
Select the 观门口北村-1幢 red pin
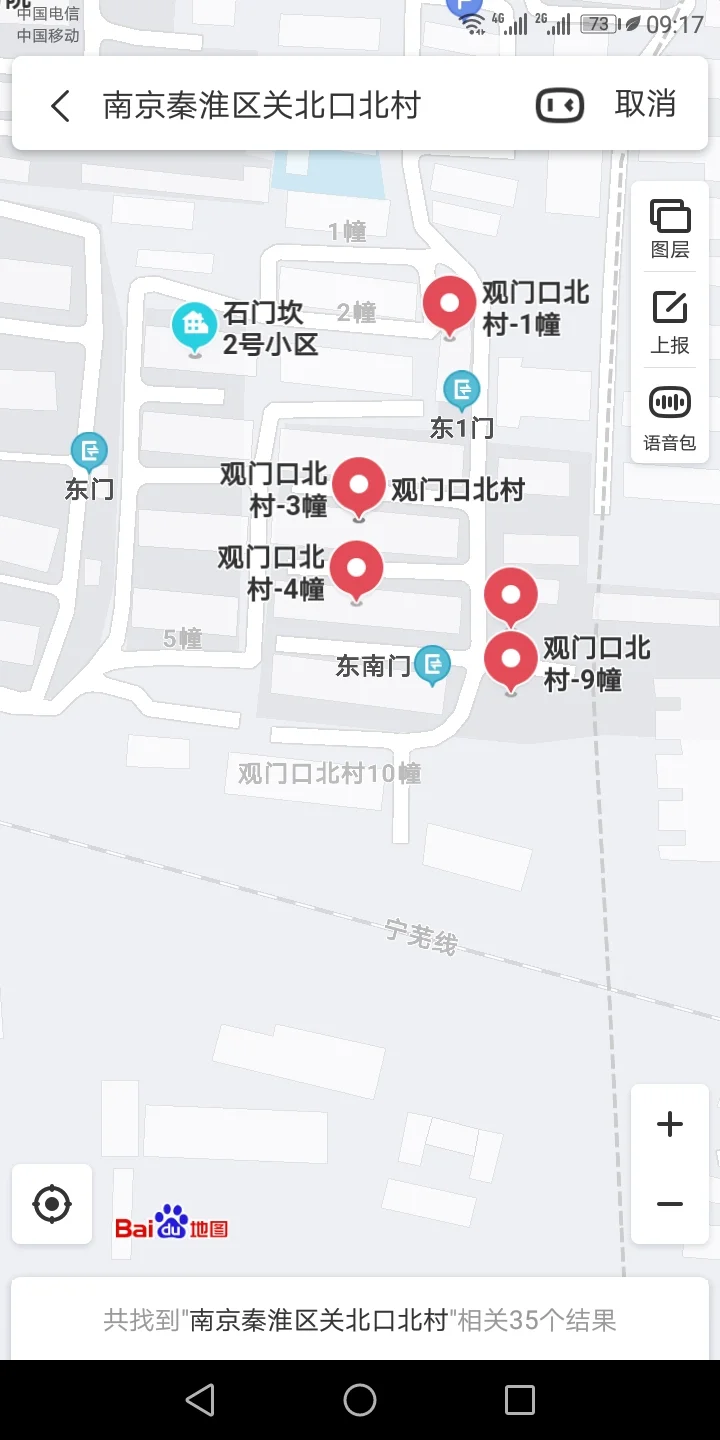(449, 303)
